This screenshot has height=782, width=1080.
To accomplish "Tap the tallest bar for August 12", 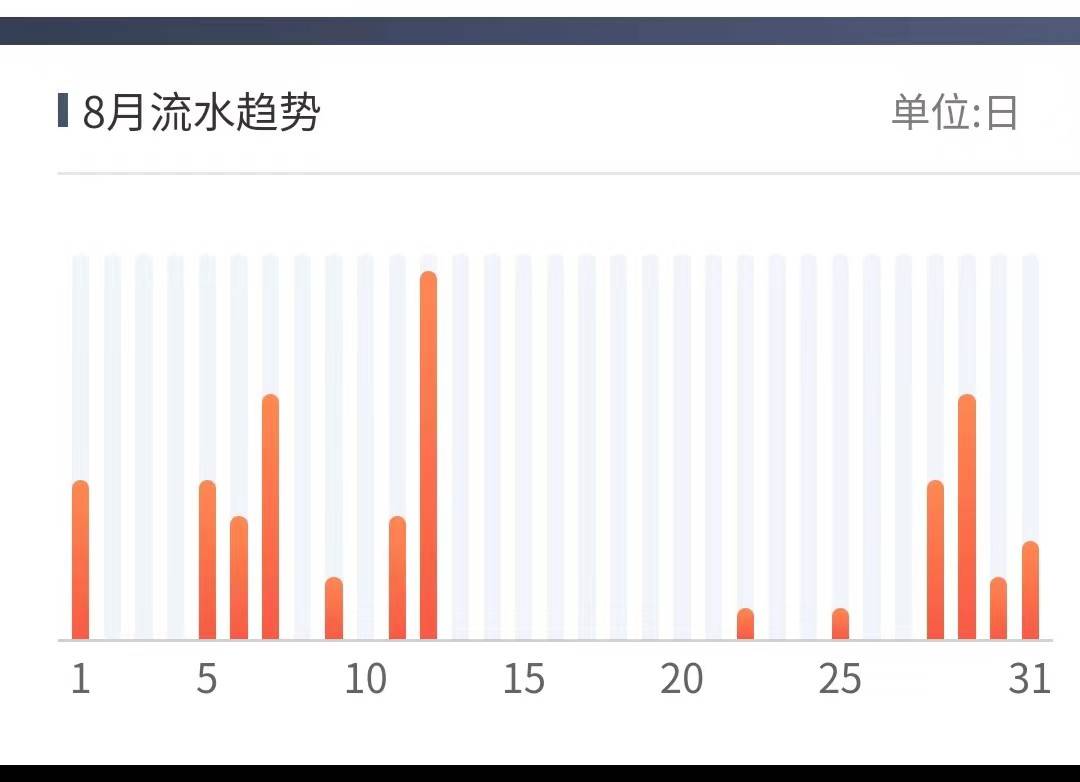I will (428, 455).
